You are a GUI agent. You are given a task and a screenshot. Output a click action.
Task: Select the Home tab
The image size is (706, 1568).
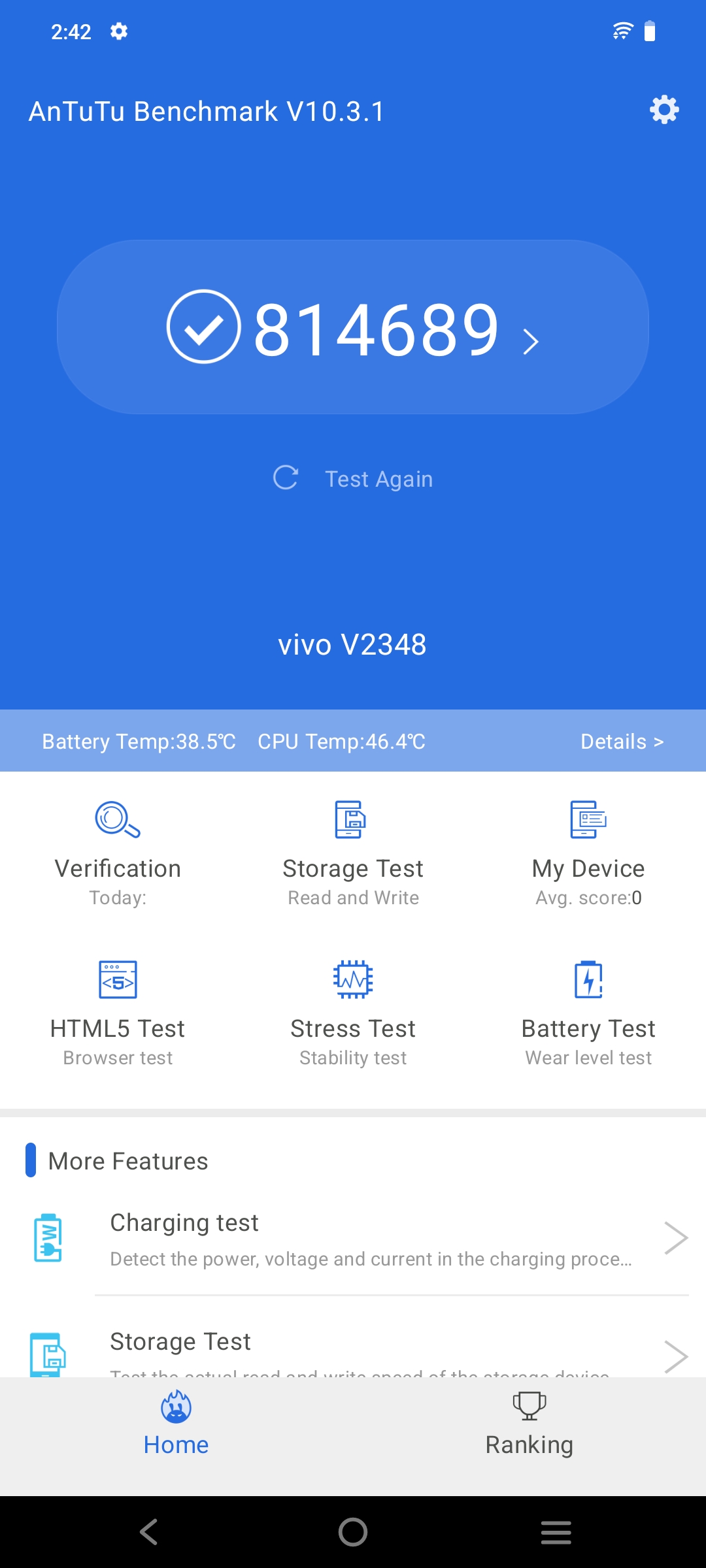tap(176, 1424)
